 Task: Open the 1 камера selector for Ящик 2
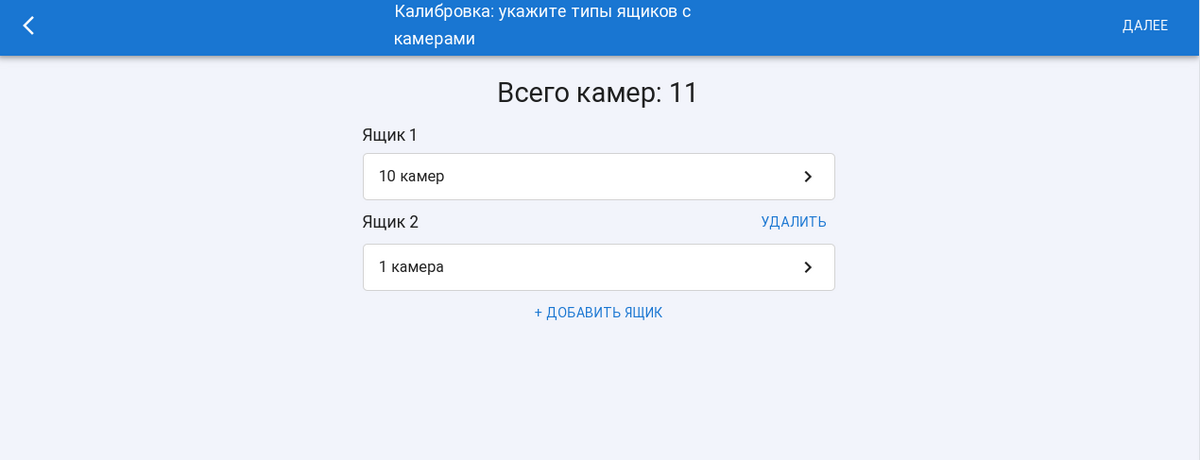pos(598,267)
